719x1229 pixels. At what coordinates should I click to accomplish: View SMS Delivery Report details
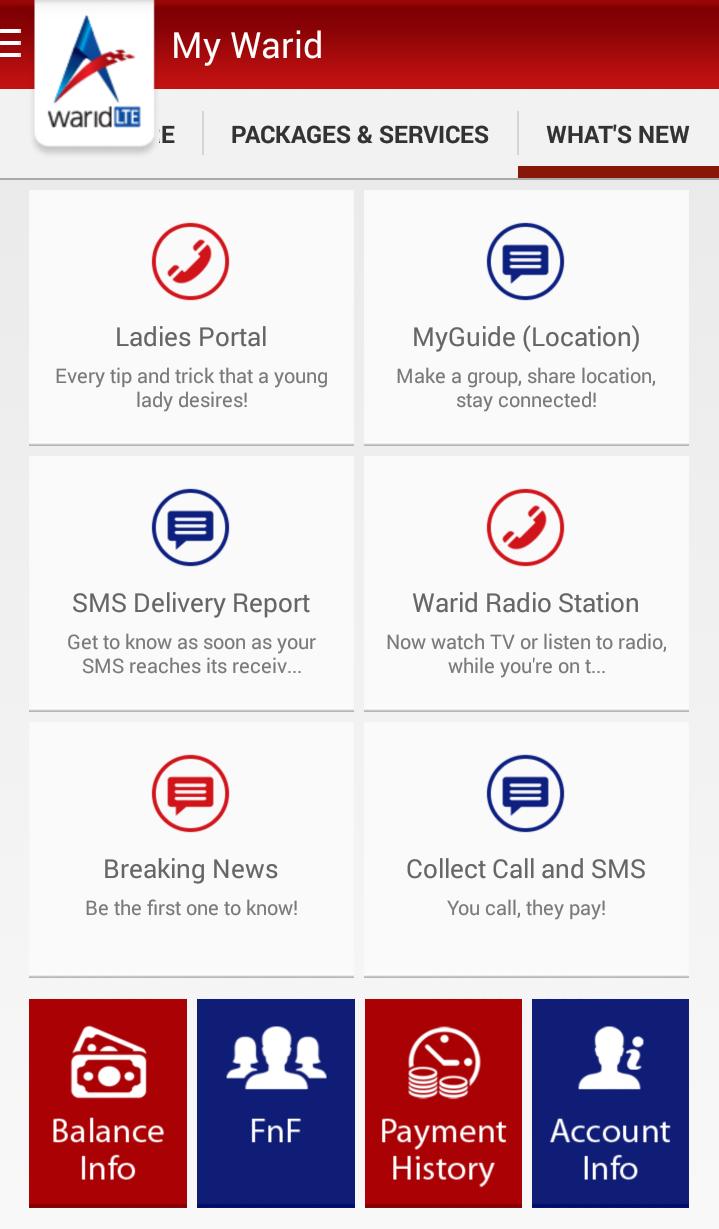[x=191, y=583]
